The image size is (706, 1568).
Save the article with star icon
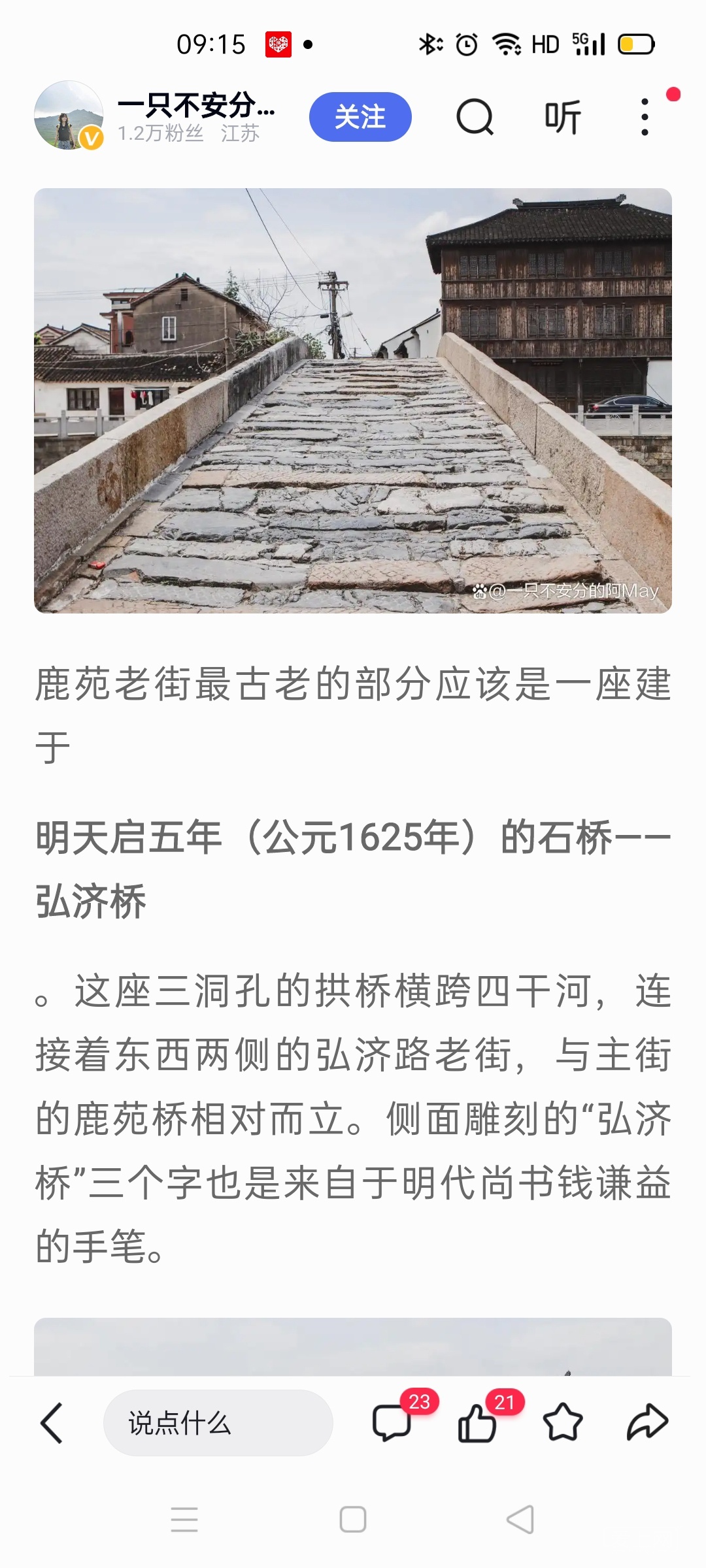pyautogui.click(x=562, y=1422)
